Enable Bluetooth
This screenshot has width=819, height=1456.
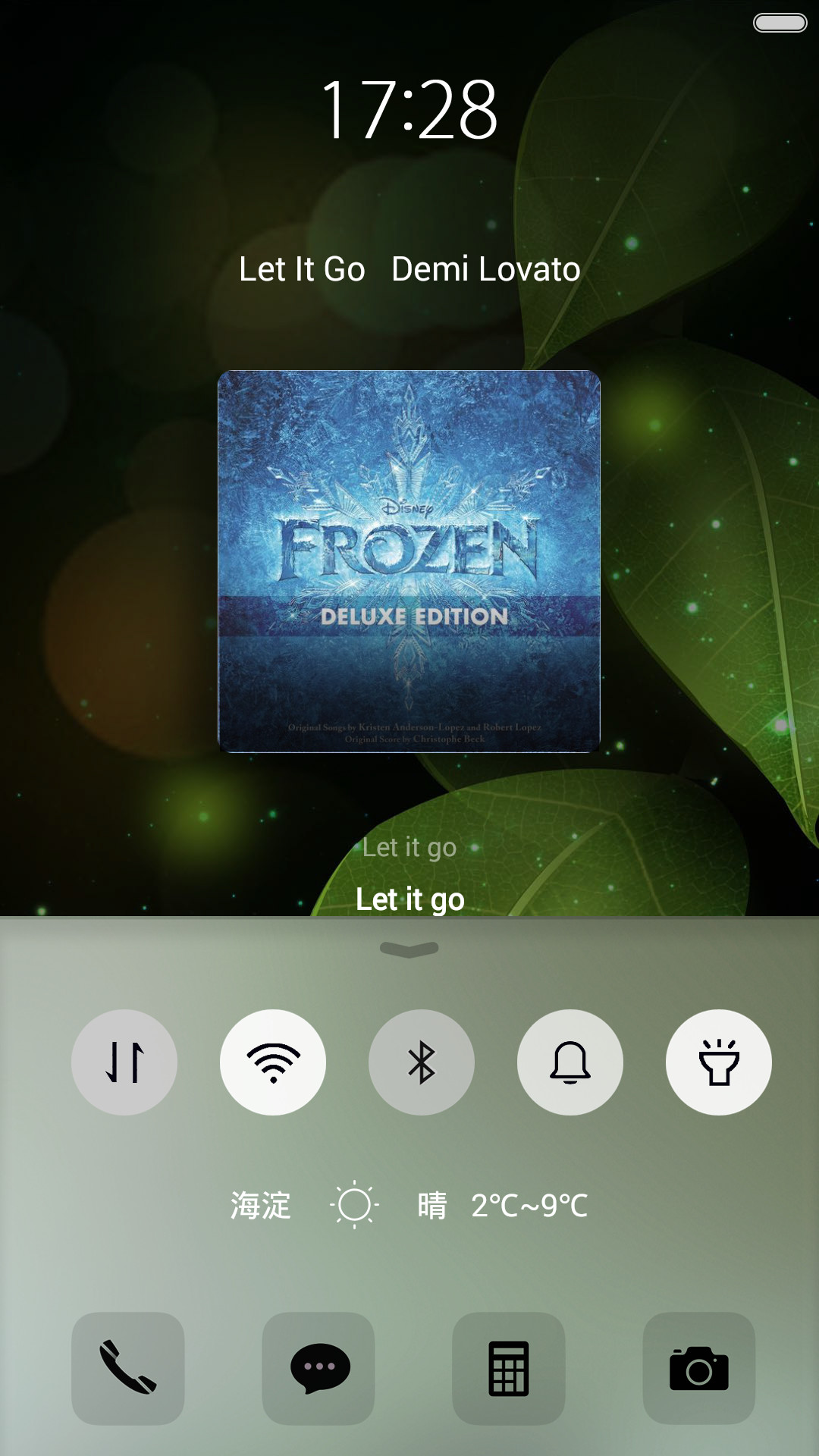tap(422, 1062)
